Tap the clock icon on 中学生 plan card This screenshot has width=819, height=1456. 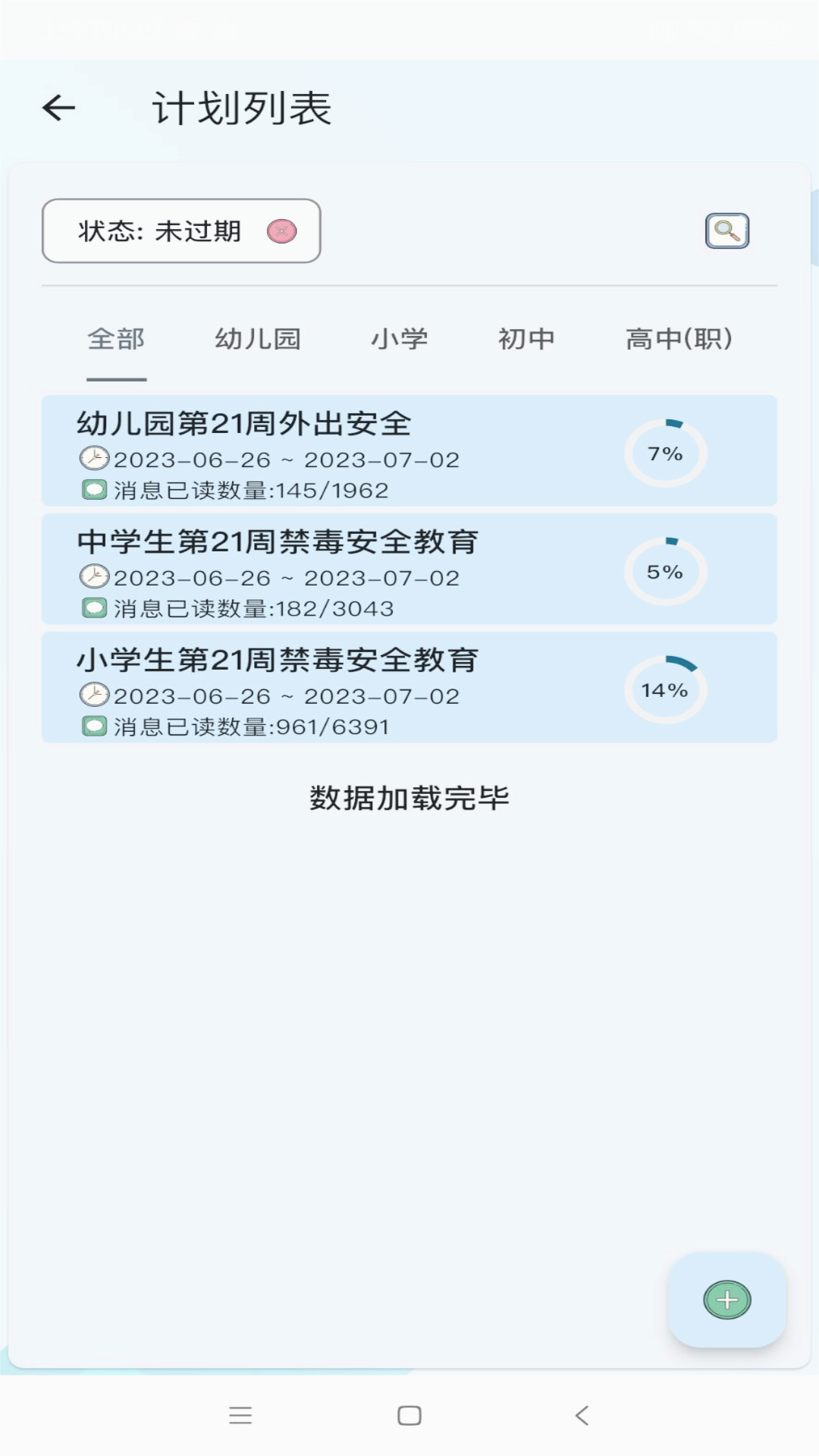93,576
